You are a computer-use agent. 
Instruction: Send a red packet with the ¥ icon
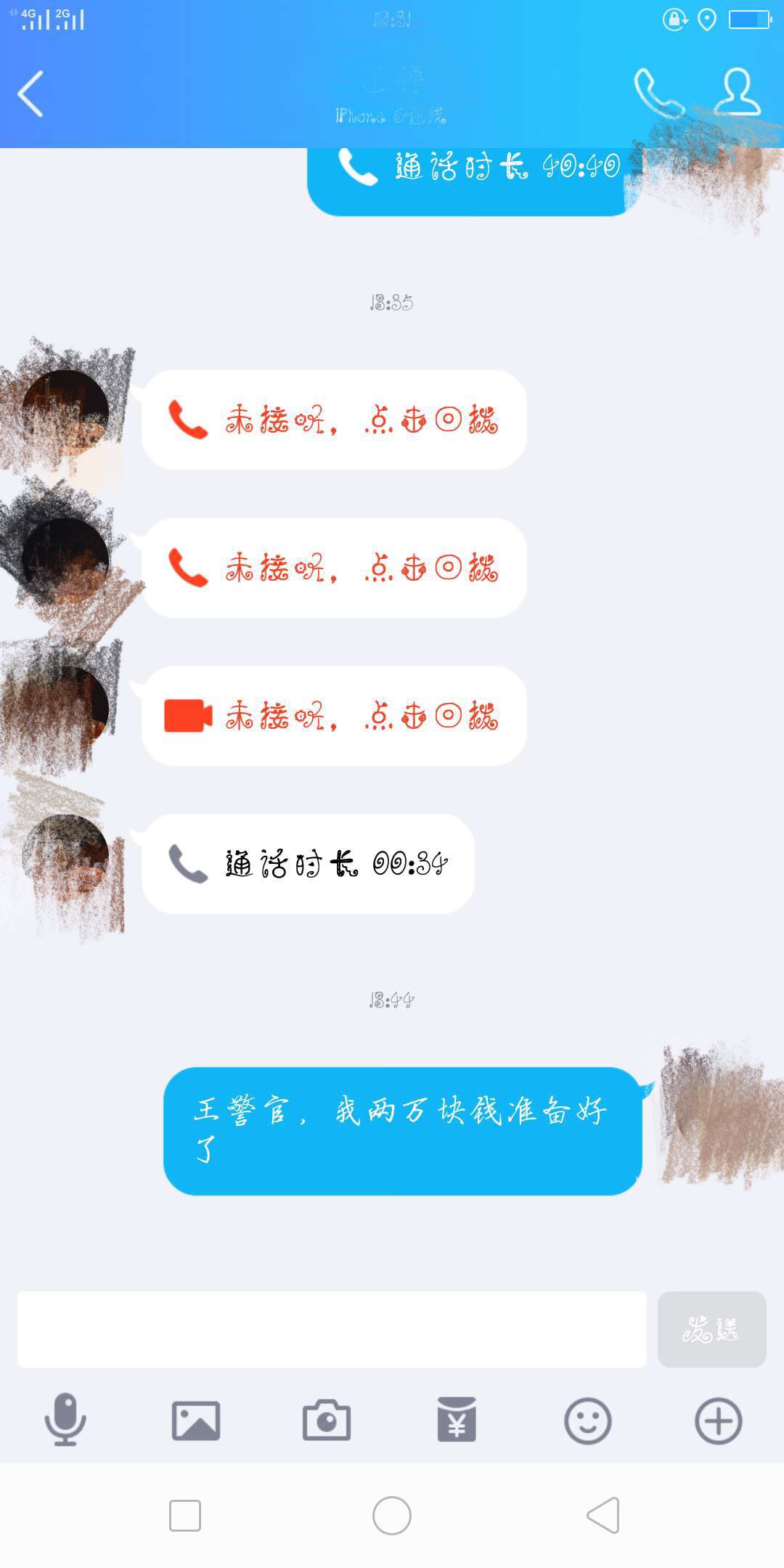[457, 1420]
